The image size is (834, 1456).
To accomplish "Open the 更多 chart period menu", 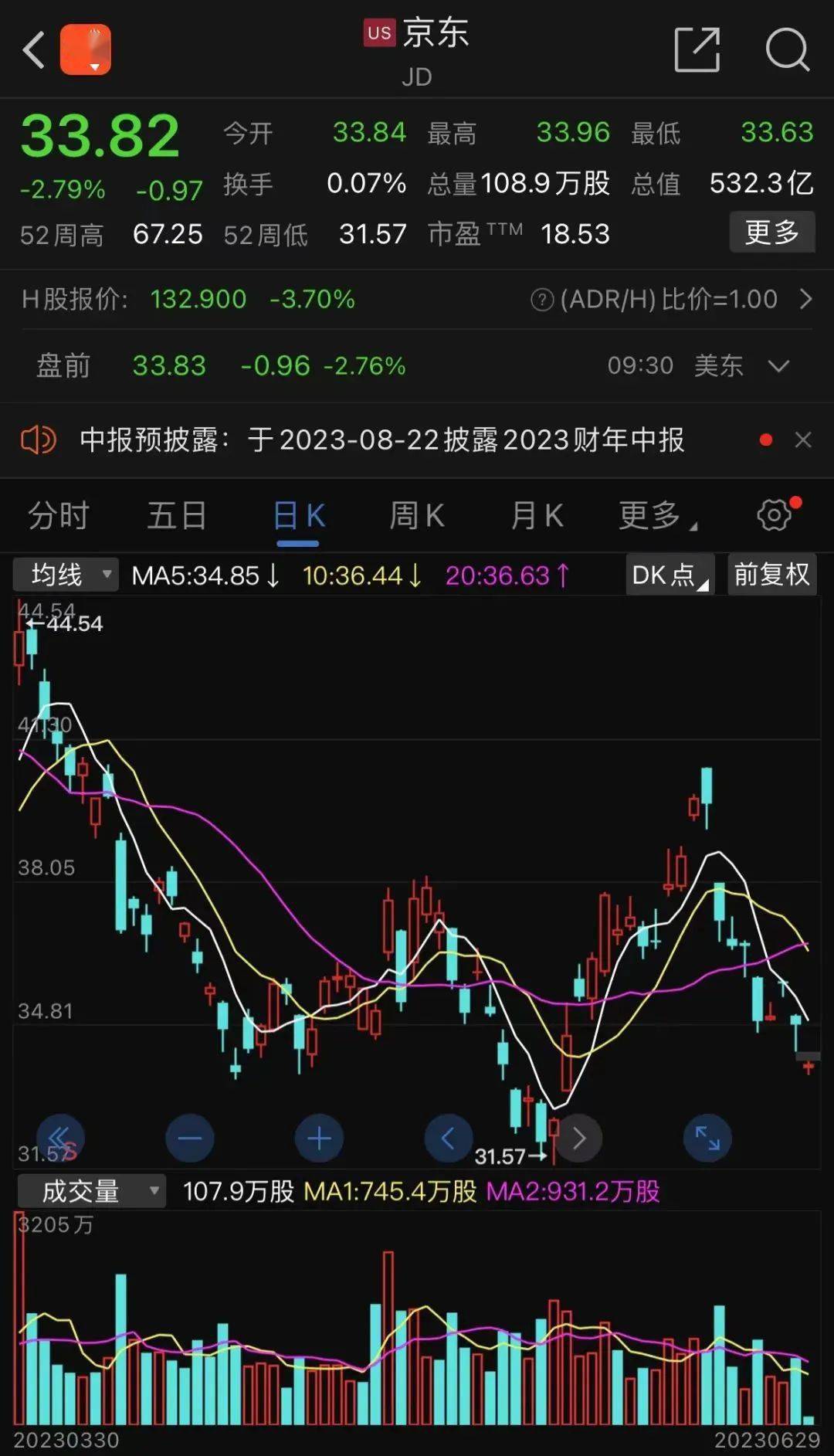I will pyautogui.click(x=650, y=515).
